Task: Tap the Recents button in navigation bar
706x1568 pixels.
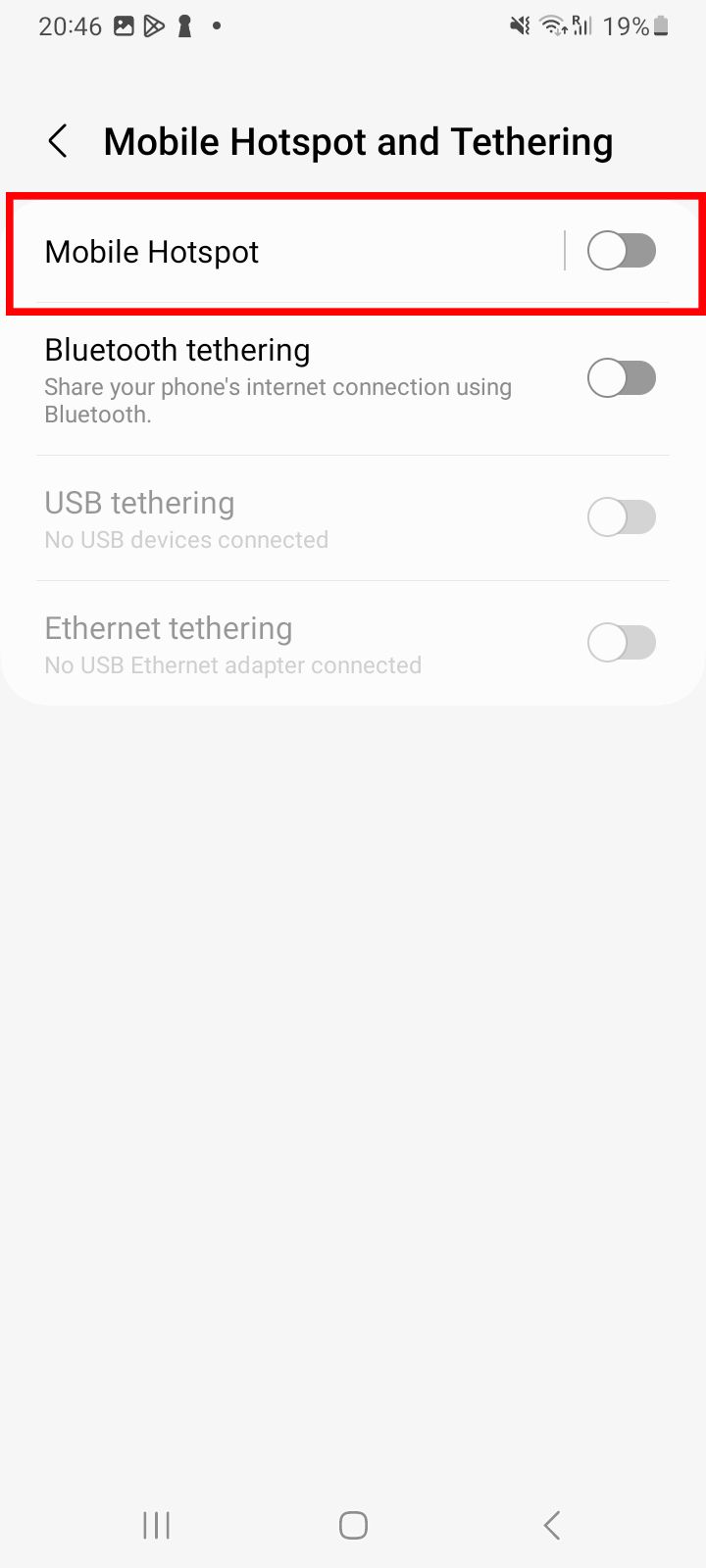Action: [155, 1525]
